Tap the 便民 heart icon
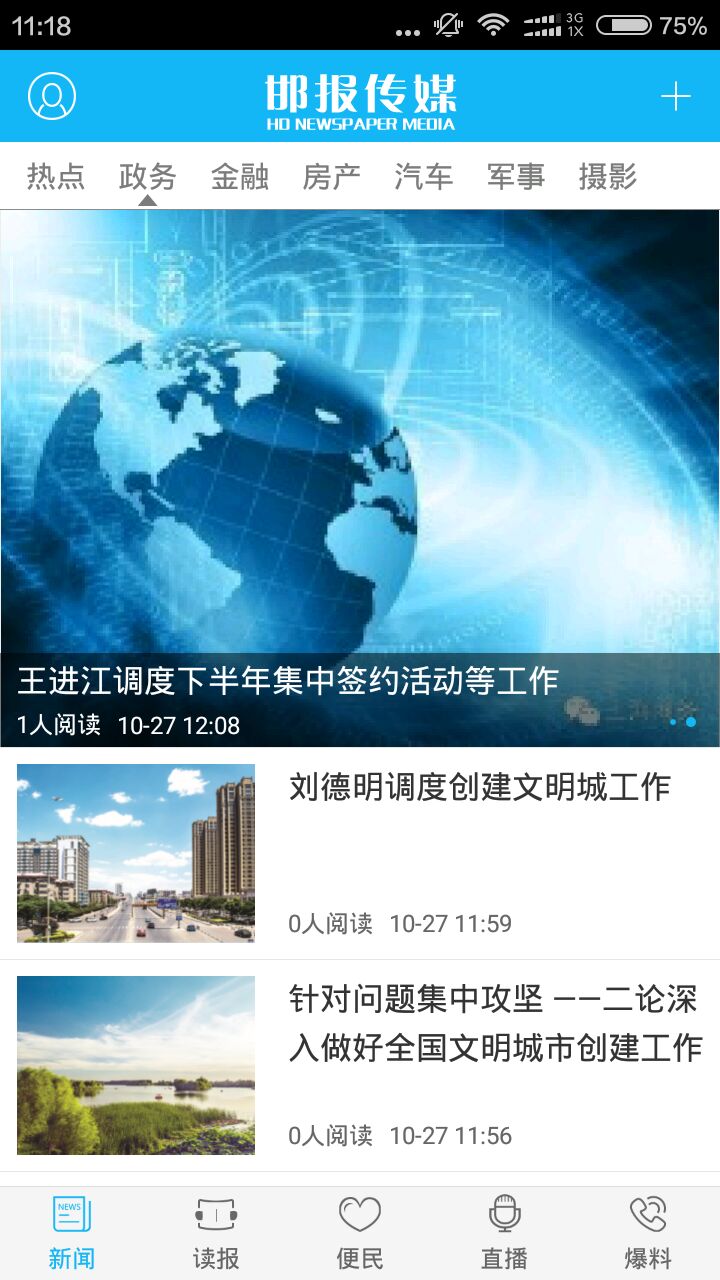Image resolution: width=720 pixels, height=1280 pixels. coord(360,1230)
